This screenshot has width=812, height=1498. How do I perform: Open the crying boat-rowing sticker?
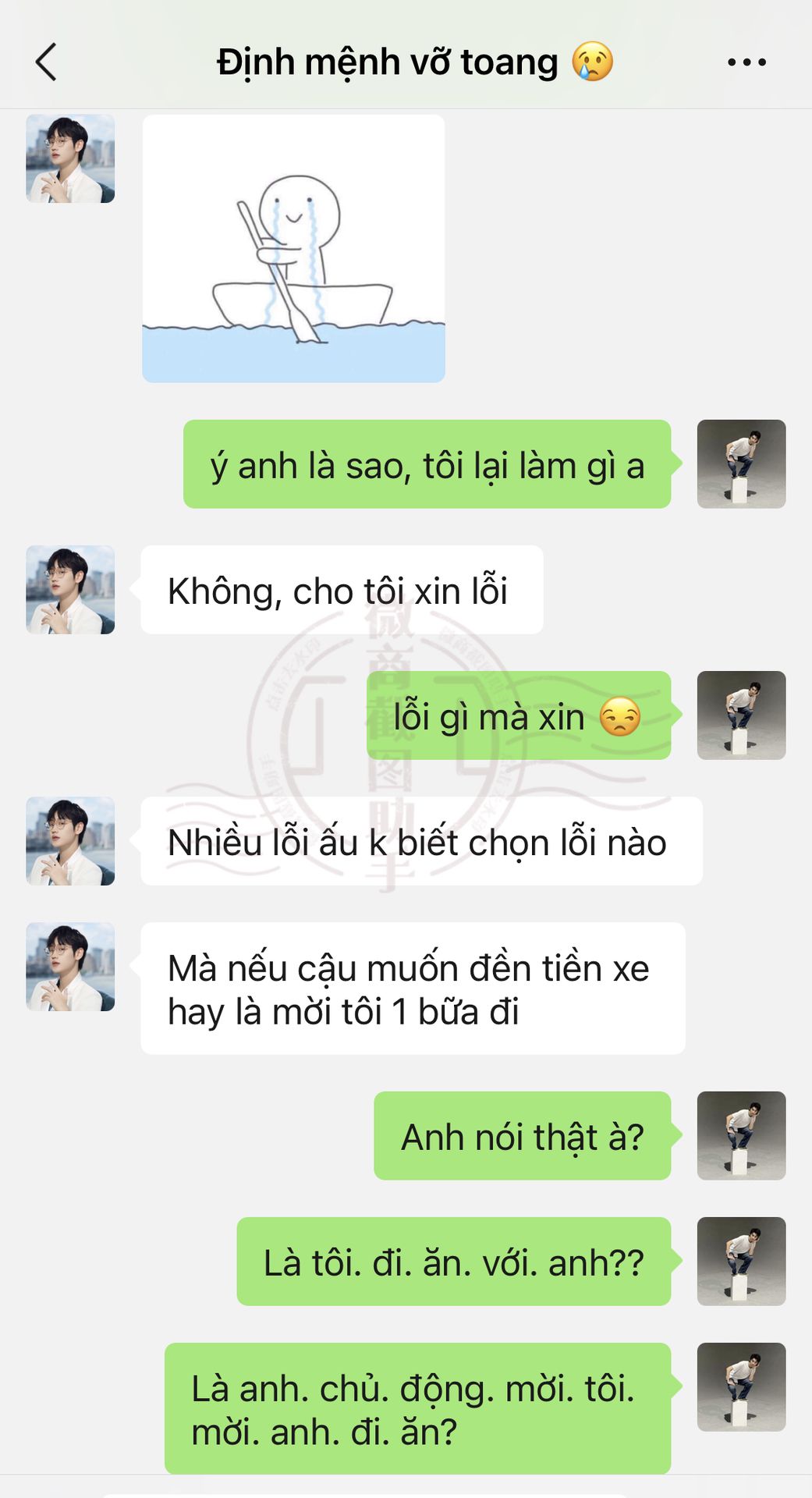[293, 248]
